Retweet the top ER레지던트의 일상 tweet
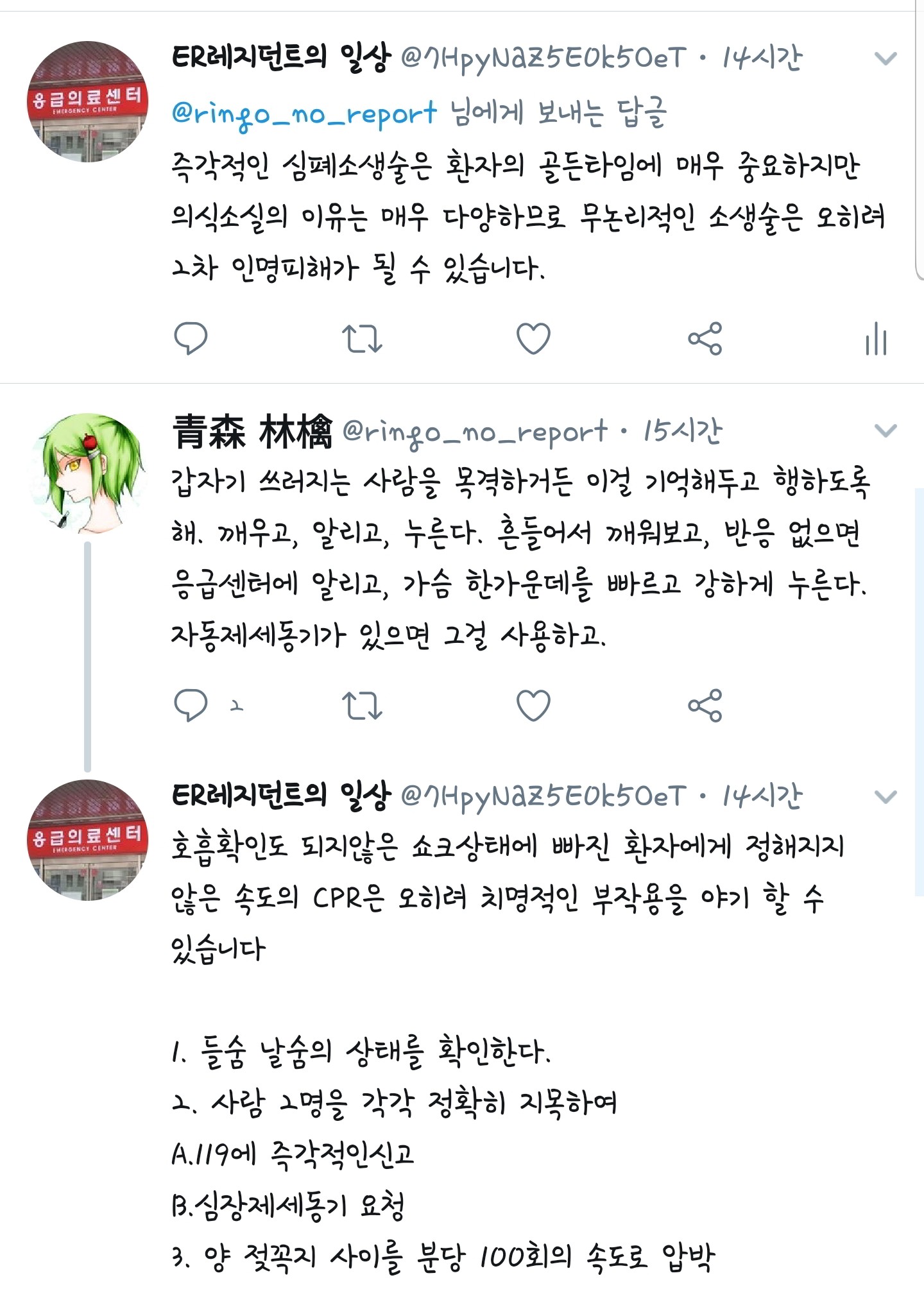The image size is (924, 1305). 362,339
